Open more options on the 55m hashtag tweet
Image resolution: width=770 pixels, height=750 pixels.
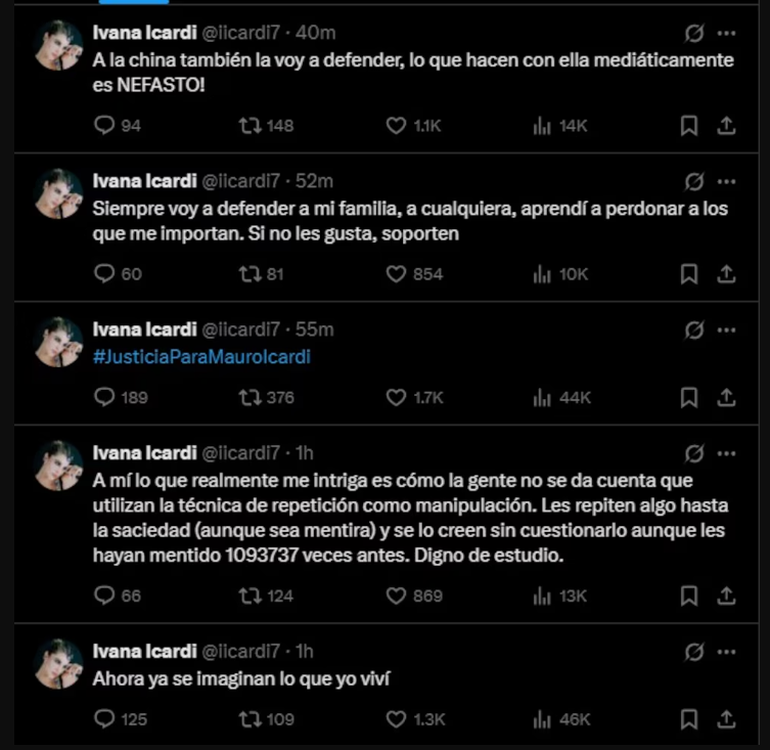727,329
